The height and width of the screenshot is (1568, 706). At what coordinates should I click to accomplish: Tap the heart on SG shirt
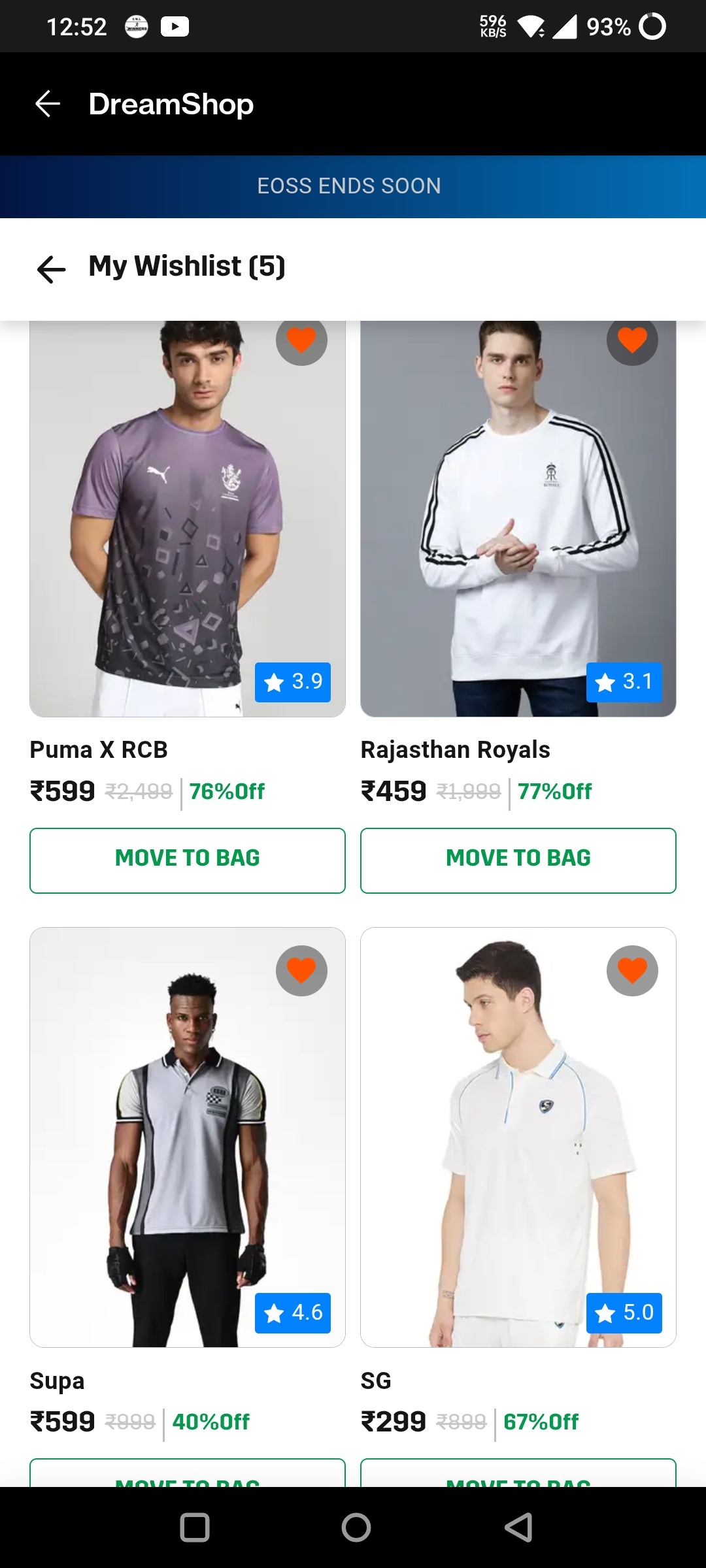632,971
